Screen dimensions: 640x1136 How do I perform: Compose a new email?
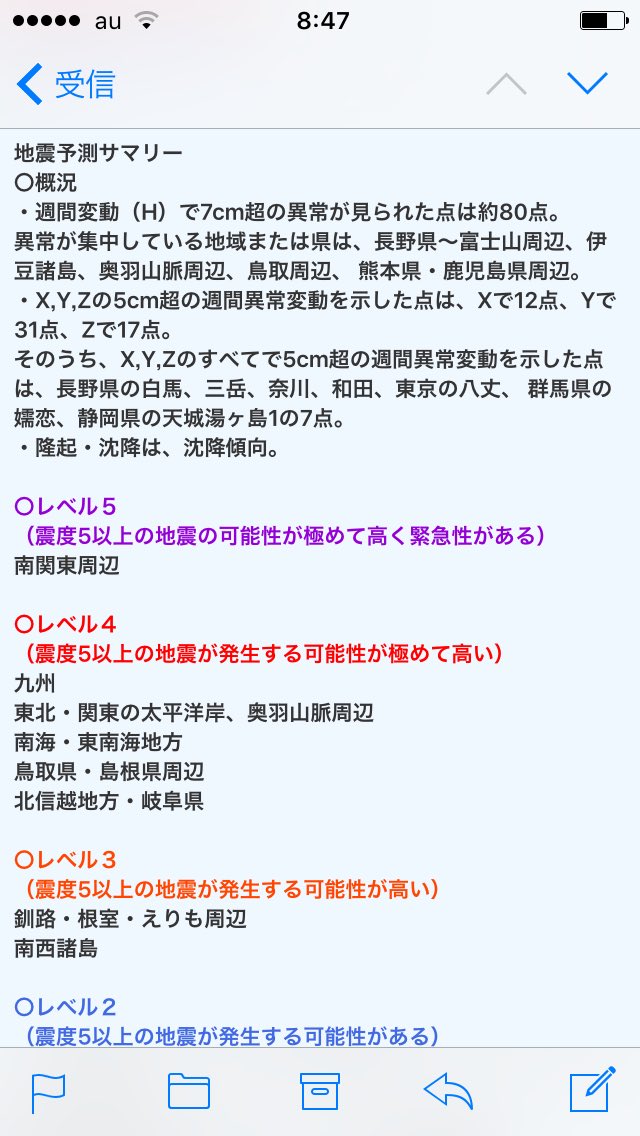[591, 1091]
